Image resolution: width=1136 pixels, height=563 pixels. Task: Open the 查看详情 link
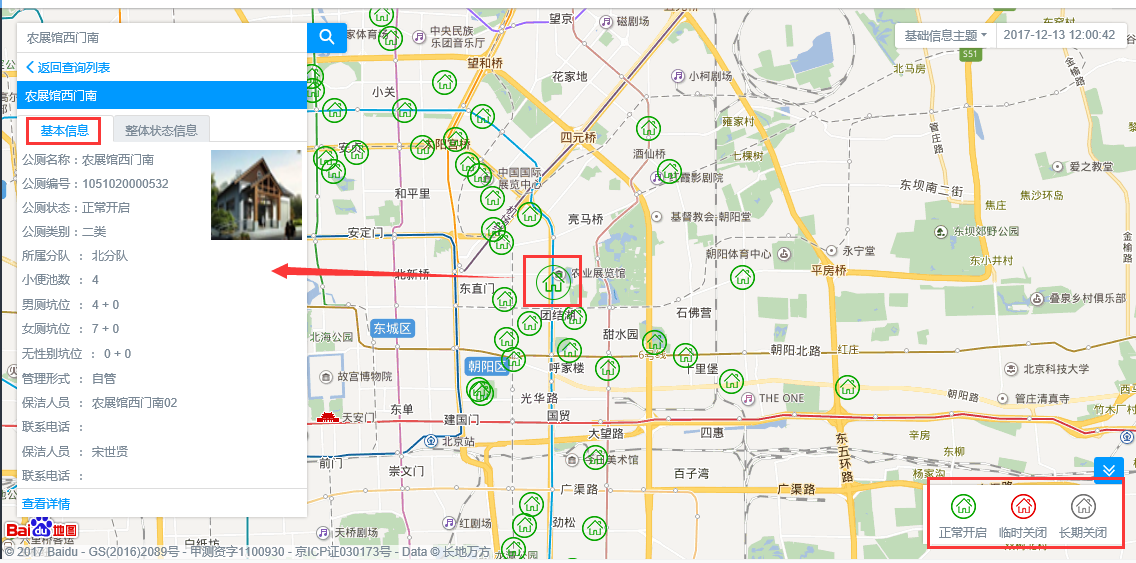pos(46,503)
